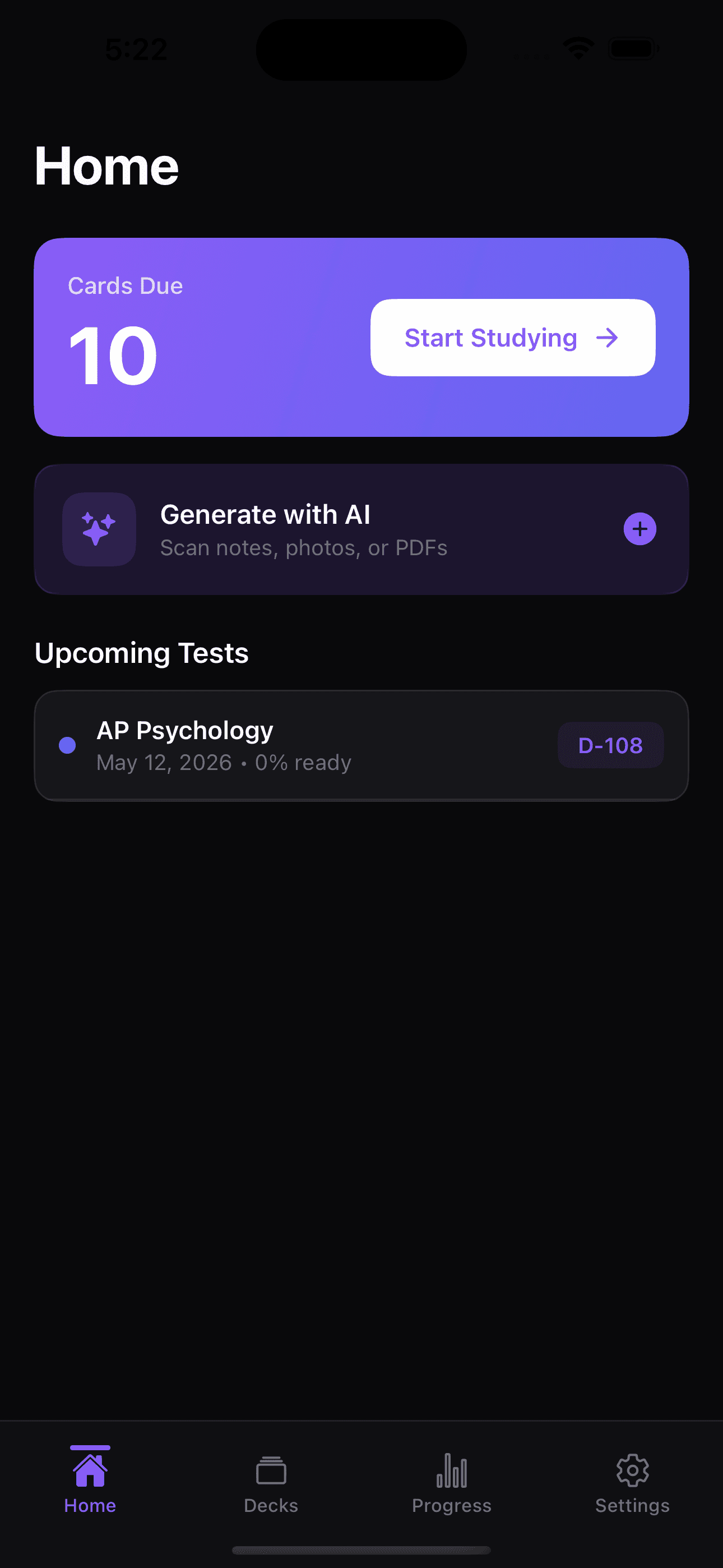The height and width of the screenshot is (1568, 723).
Task: Click the AI sparkles icon
Action: (x=99, y=529)
